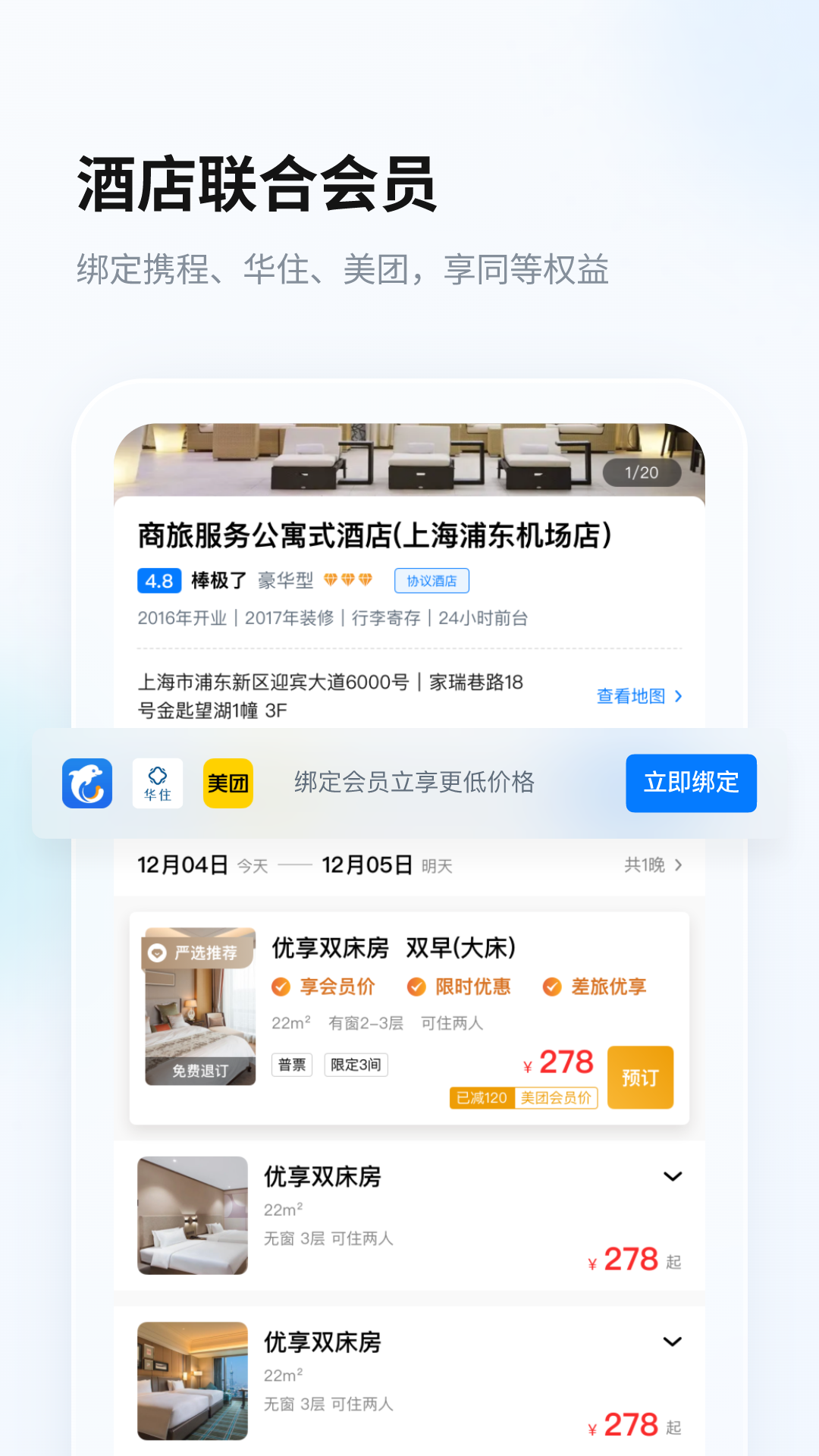Toggle the 限定3间 option tag
The image size is (819, 1456).
[x=356, y=1065]
